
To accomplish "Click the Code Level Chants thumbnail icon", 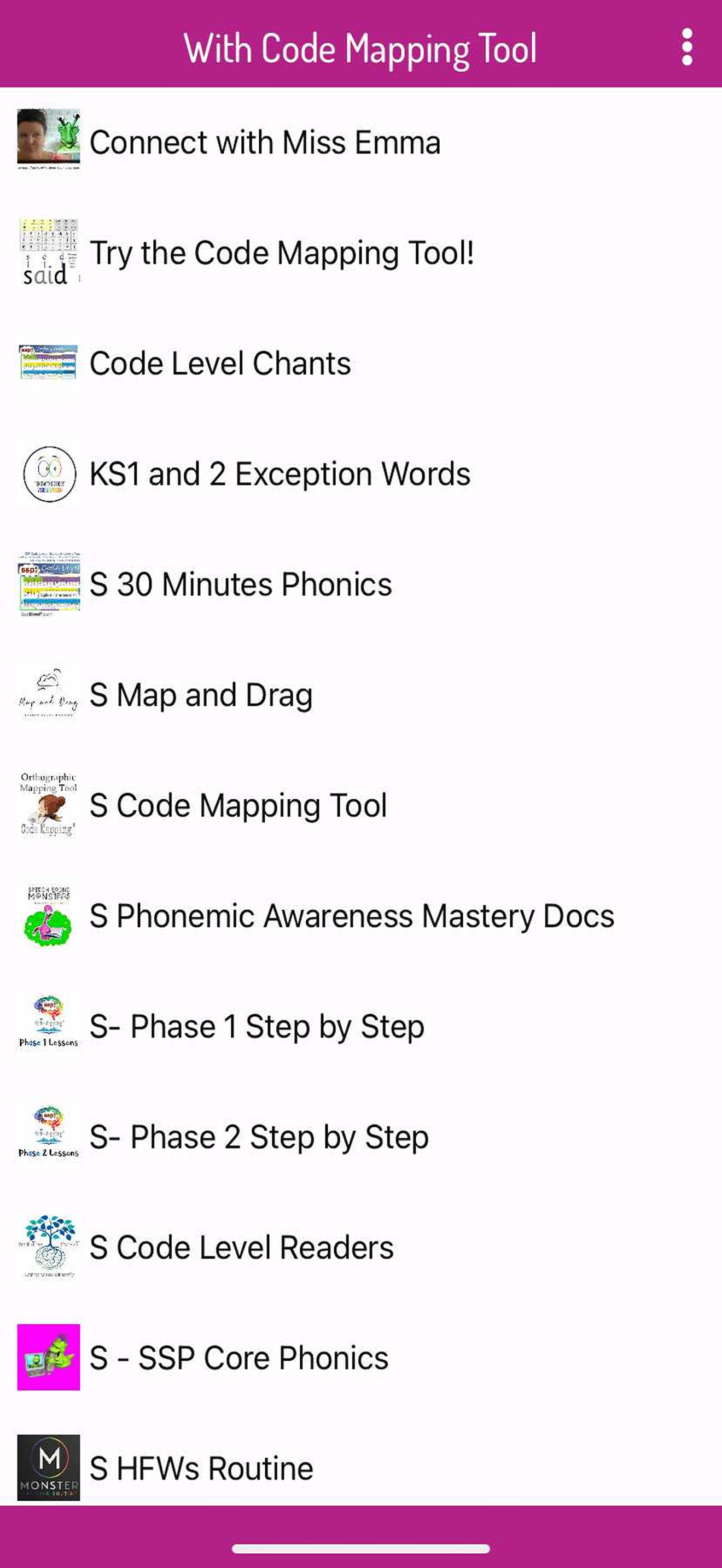I will pyautogui.click(x=48, y=362).
